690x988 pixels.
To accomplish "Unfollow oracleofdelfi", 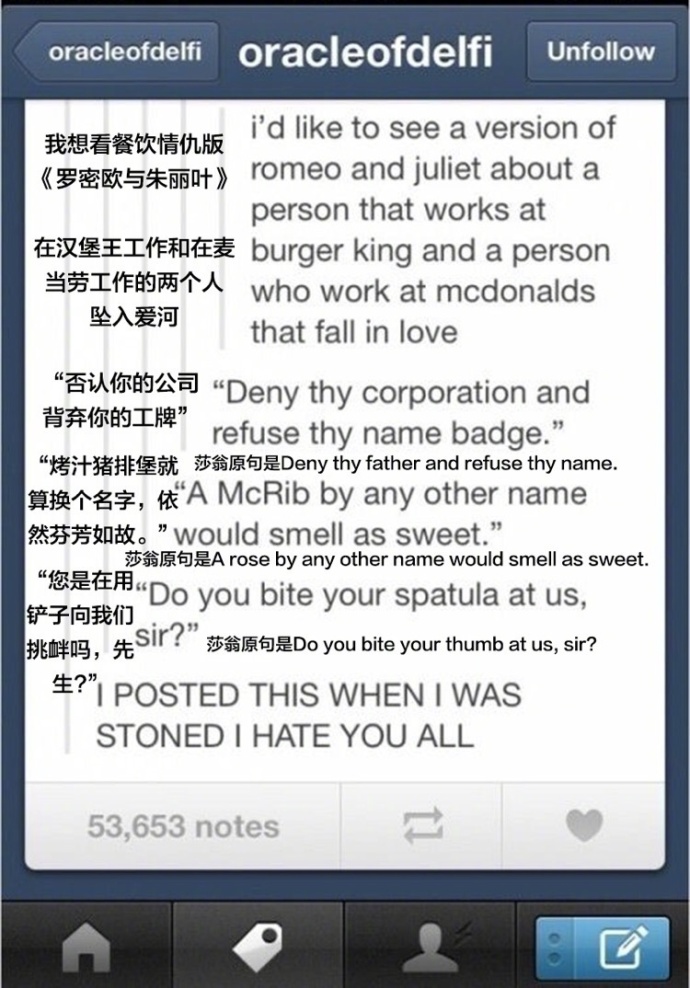I will click(600, 52).
